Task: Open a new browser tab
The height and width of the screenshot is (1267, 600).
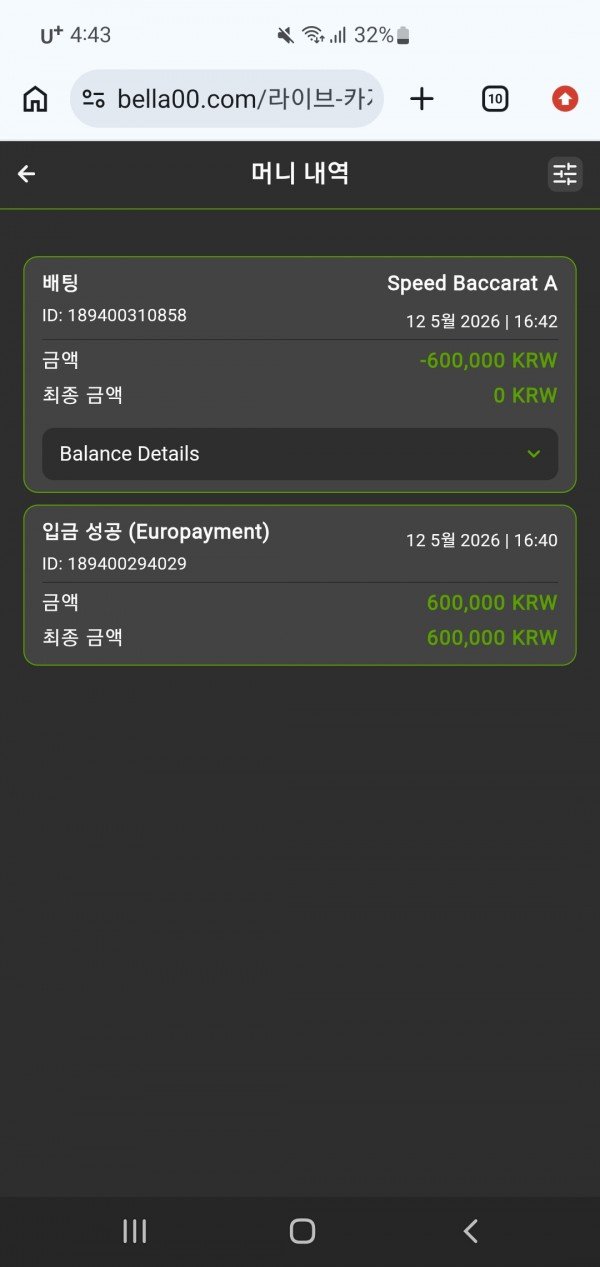Action: 422,98
